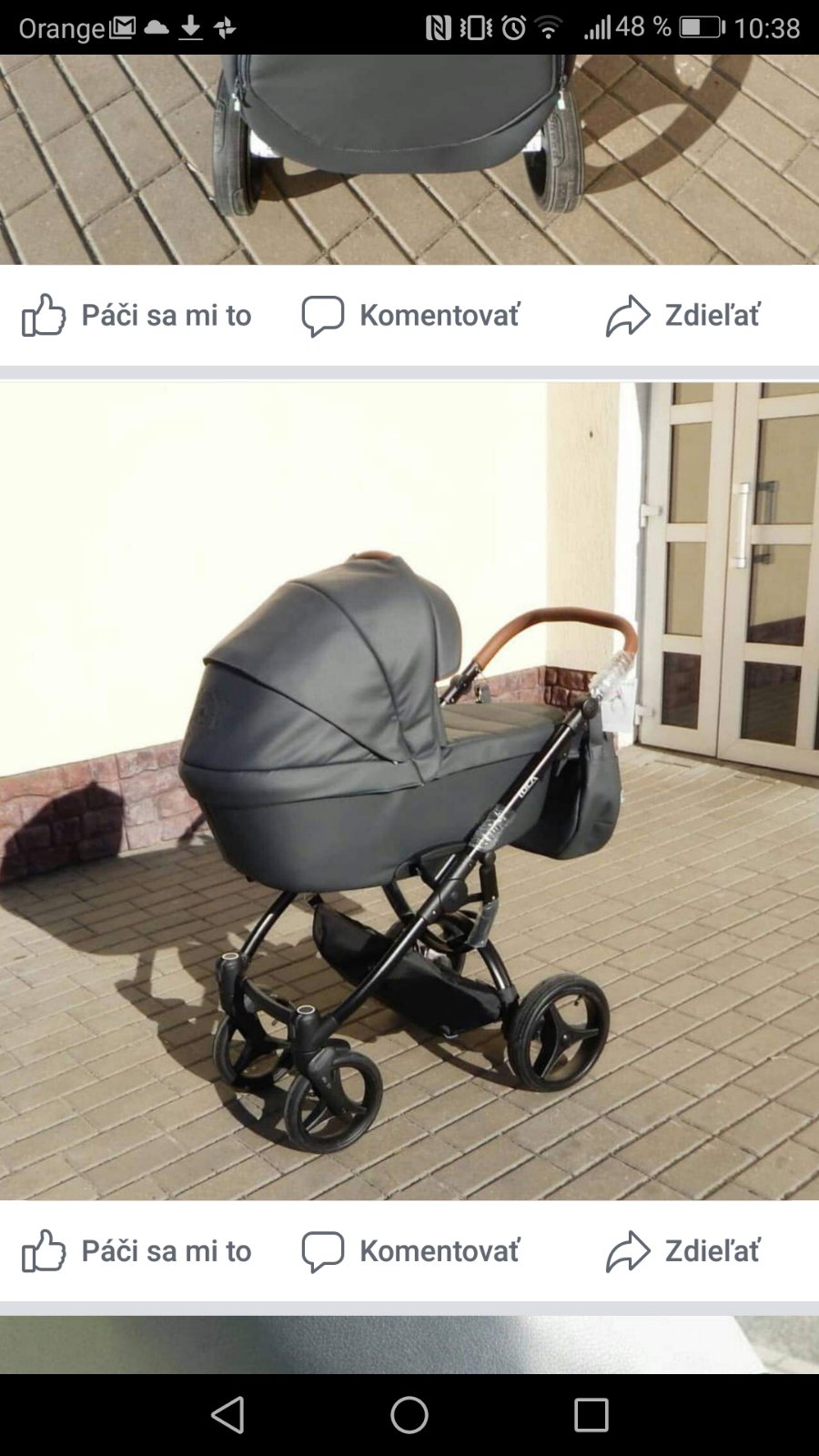Open the cropped stroller wheels photo
819x1456 pixels.
(409, 159)
